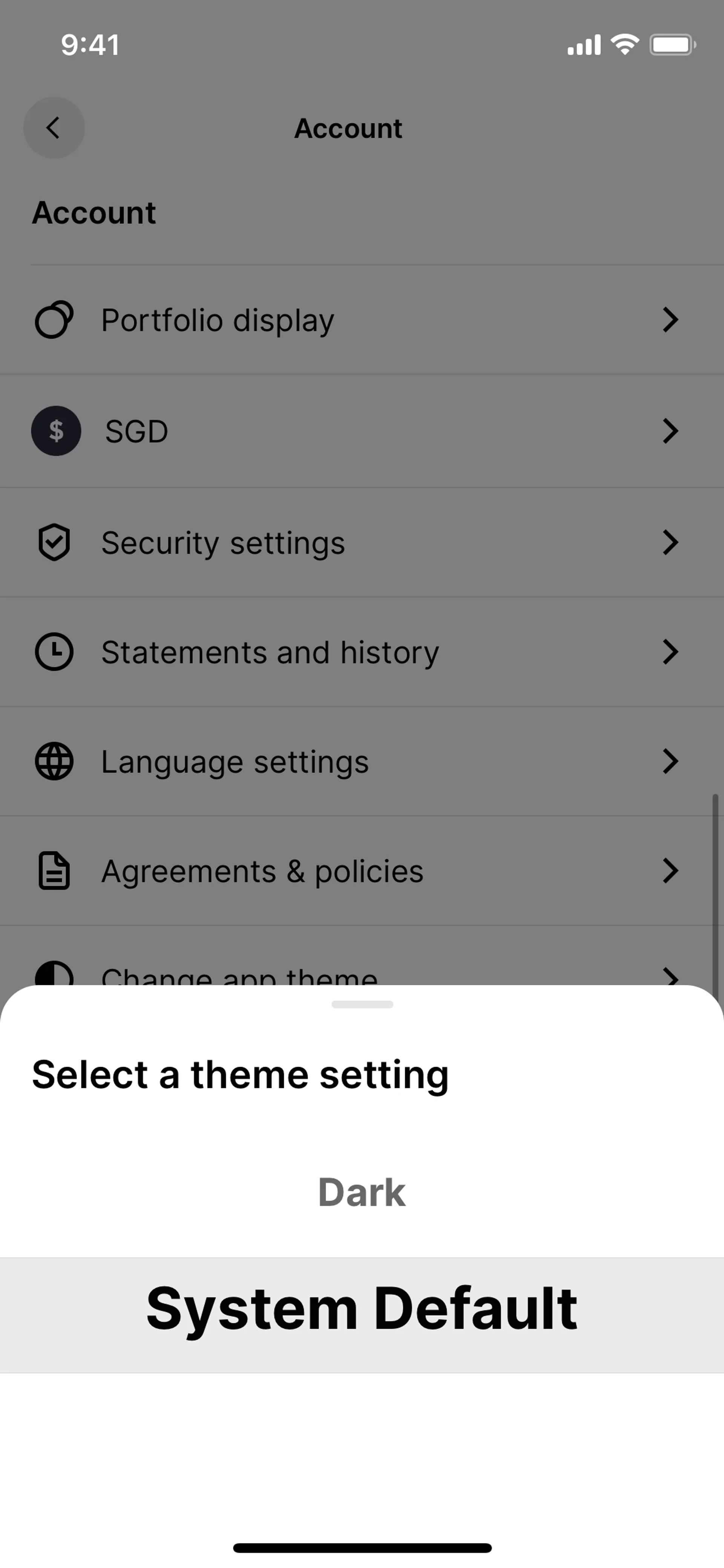
Task: Open Agreements & policies
Action: (361, 871)
